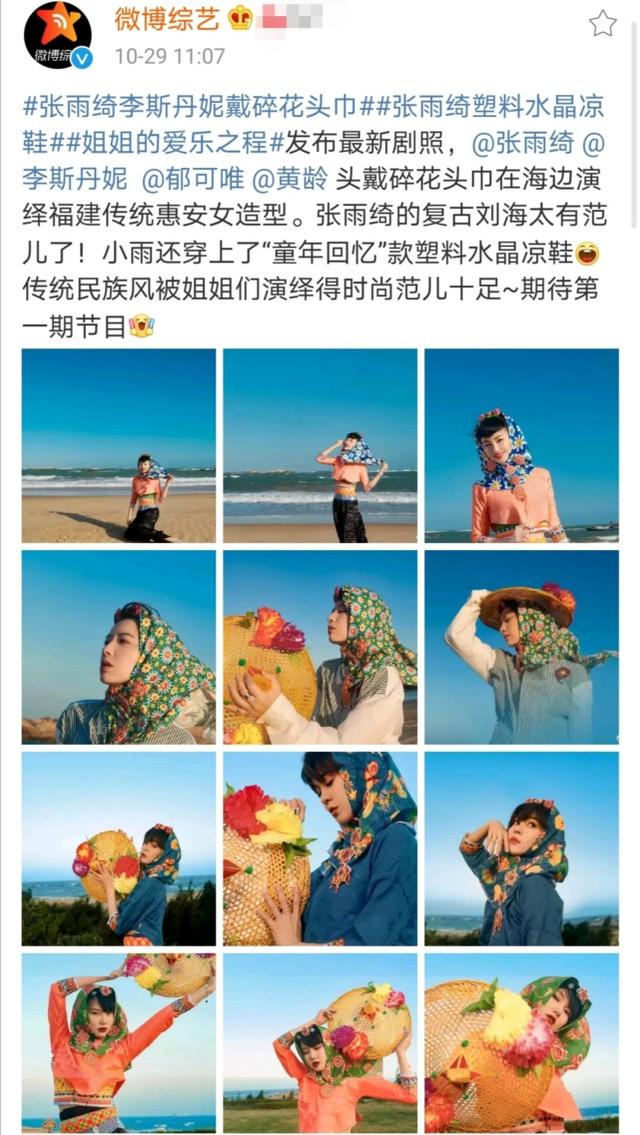Open last photo with large hat and flowers
The height and width of the screenshot is (1135, 640).
click(521, 1043)
